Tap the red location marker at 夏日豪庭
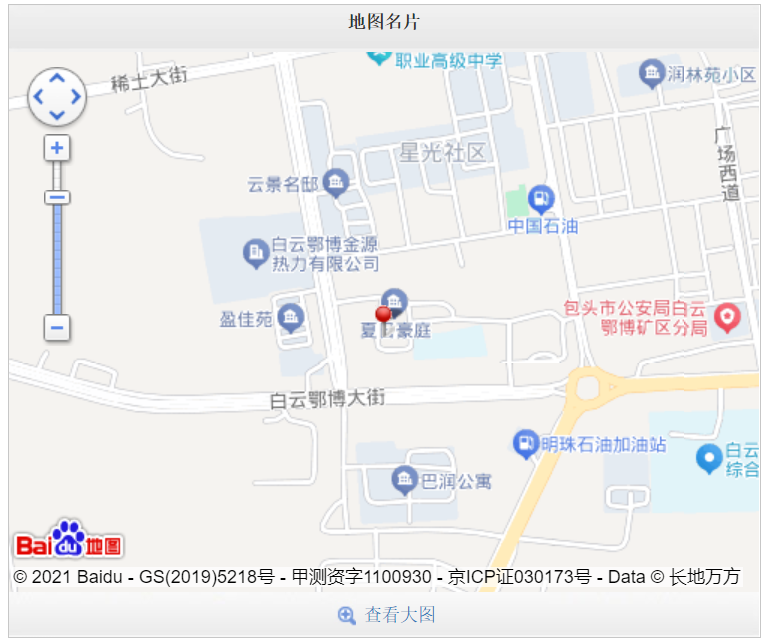 pos(383,316)
